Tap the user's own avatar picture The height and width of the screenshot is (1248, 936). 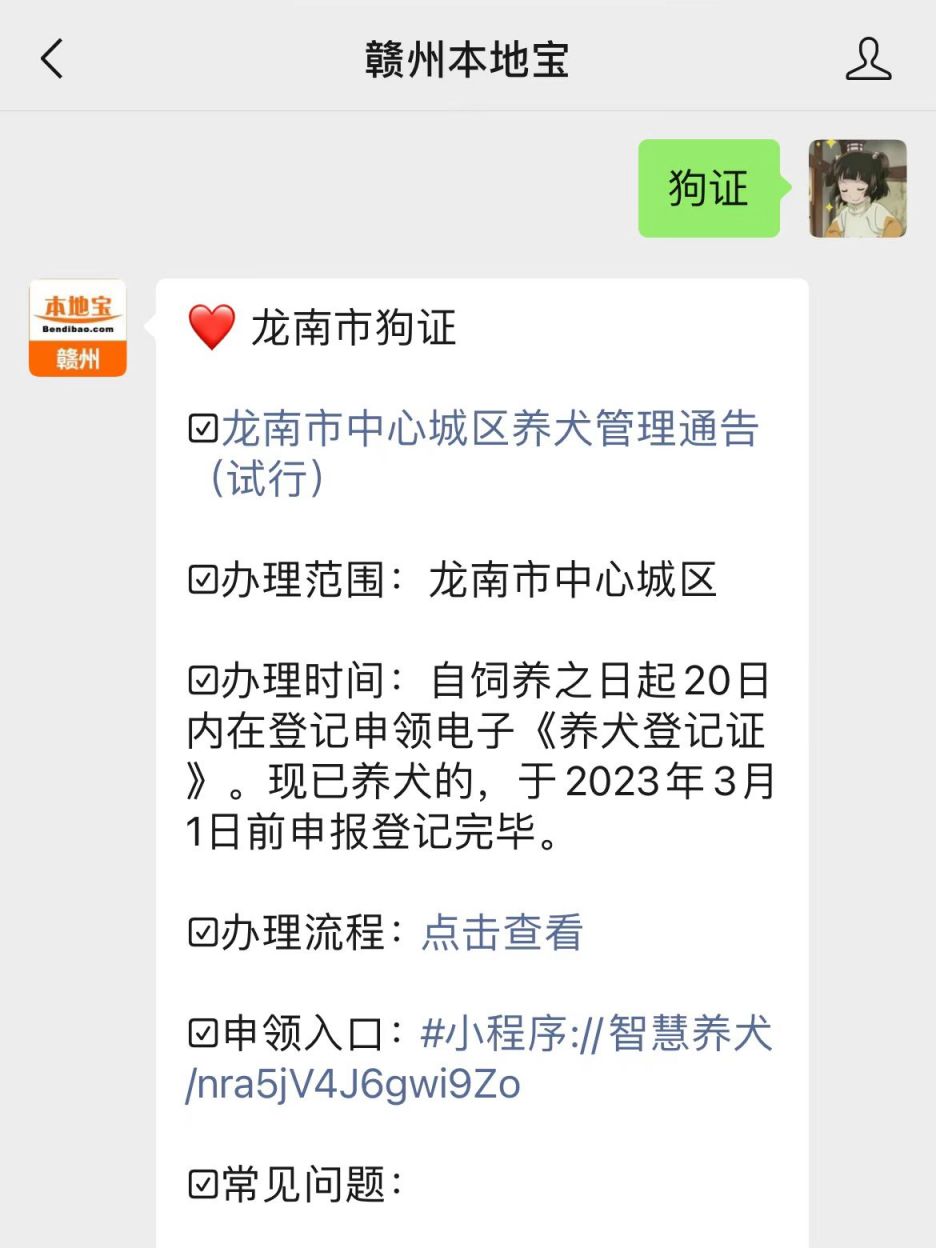857,188
